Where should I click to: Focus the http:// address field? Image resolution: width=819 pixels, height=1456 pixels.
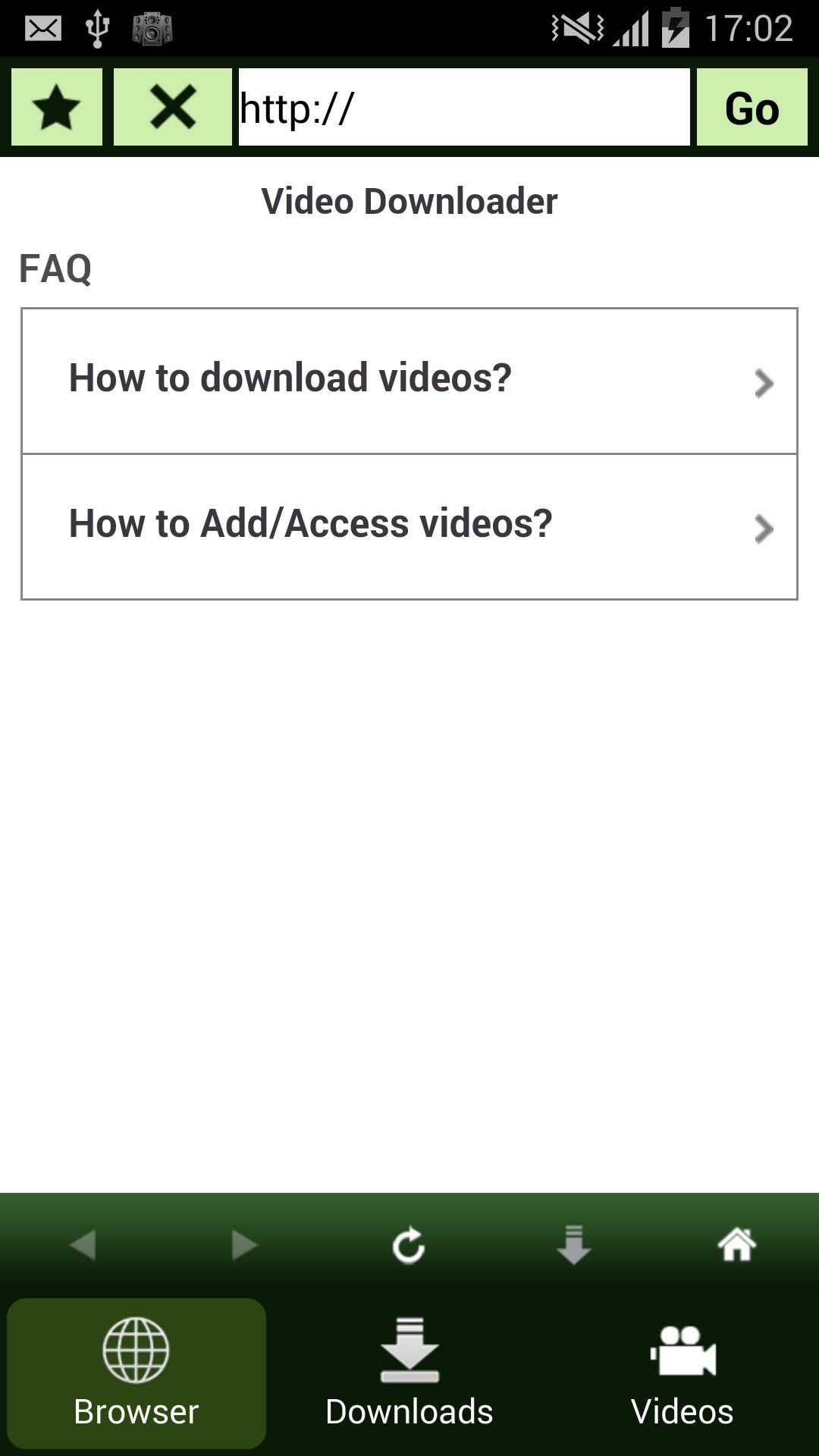pyautogui.click(x=464, y=107)
